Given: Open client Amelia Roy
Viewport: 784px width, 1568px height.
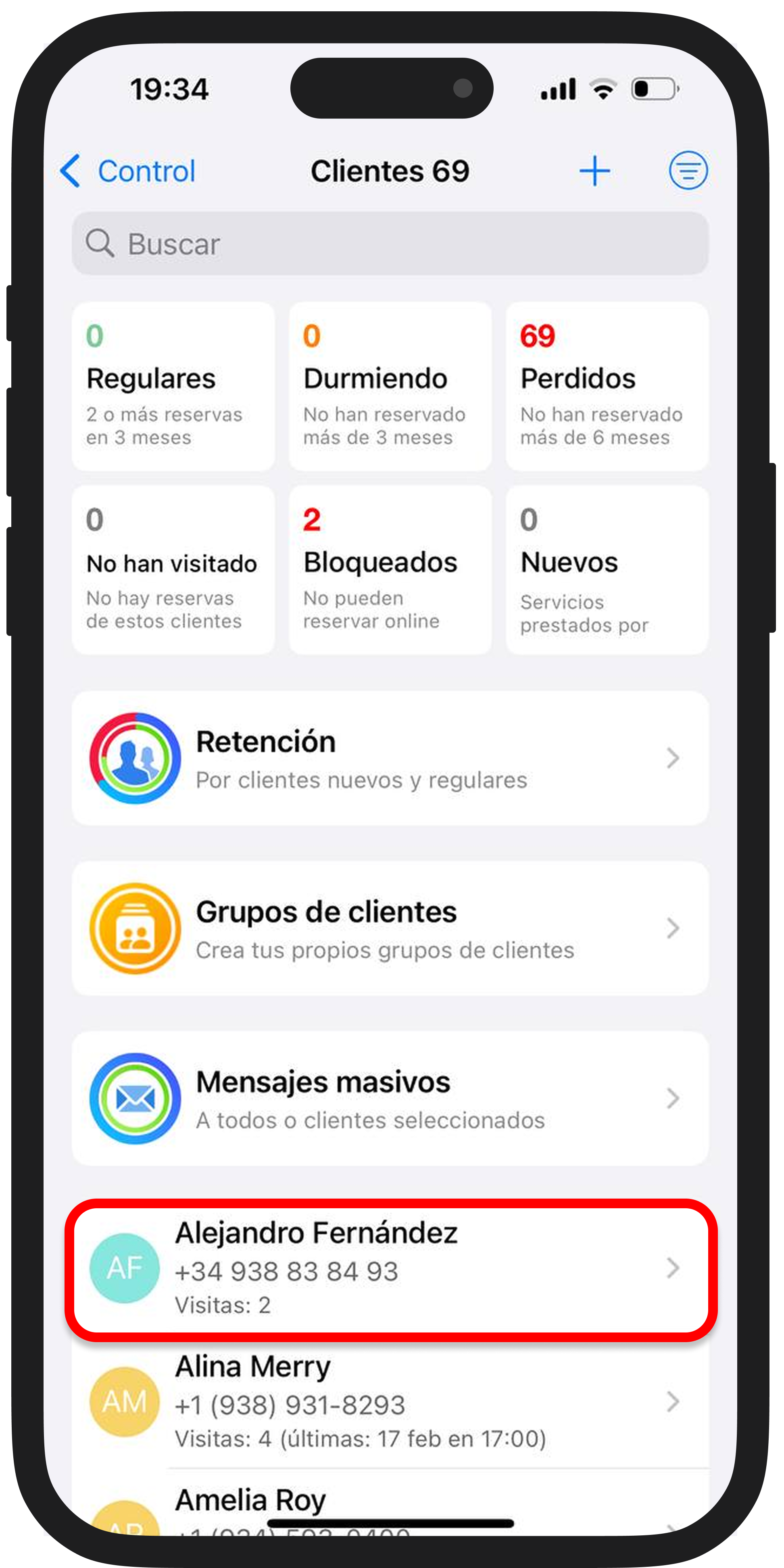Looking at the screenshot, I should pyautogui.click(x=390, y=1503).
